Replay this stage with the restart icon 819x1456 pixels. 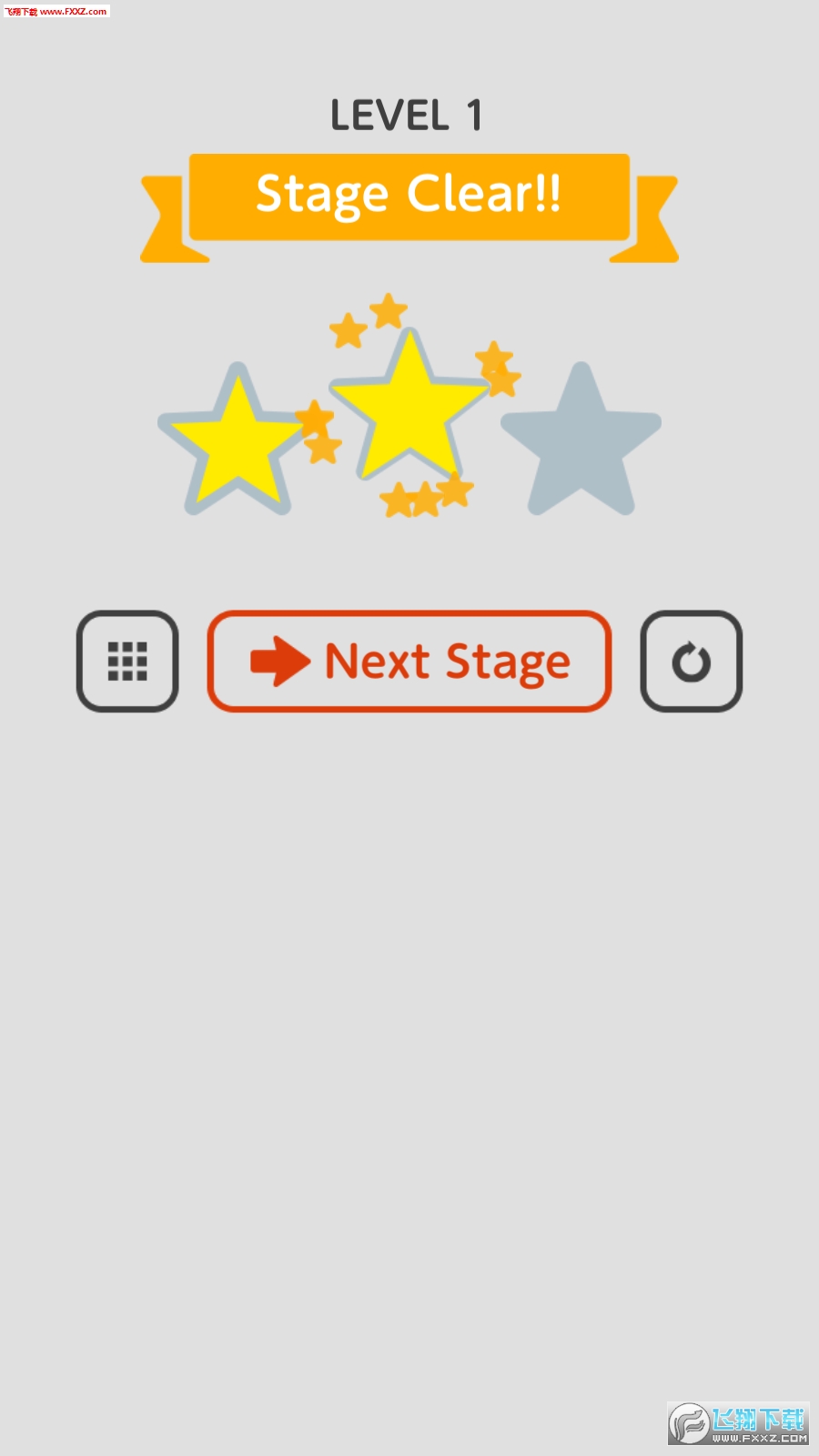[x=691, y=662]
